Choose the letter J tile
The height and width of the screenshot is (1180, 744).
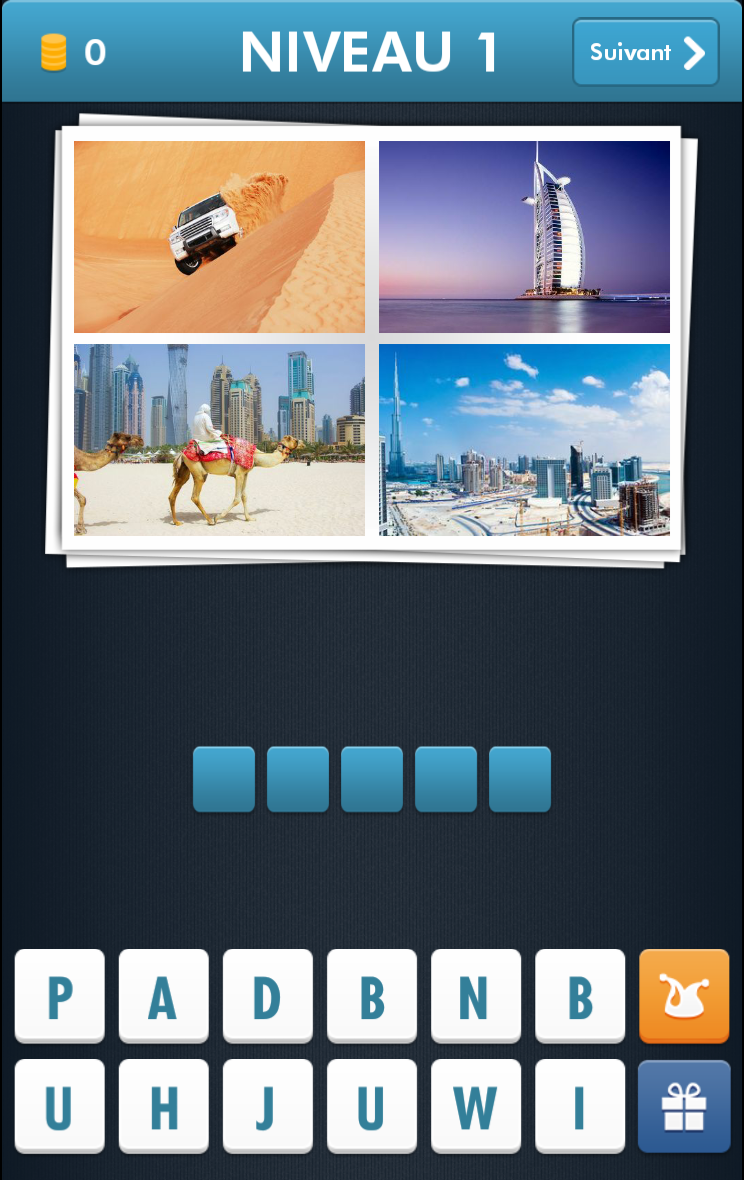pyautogui.click(x=267, y=1106)
